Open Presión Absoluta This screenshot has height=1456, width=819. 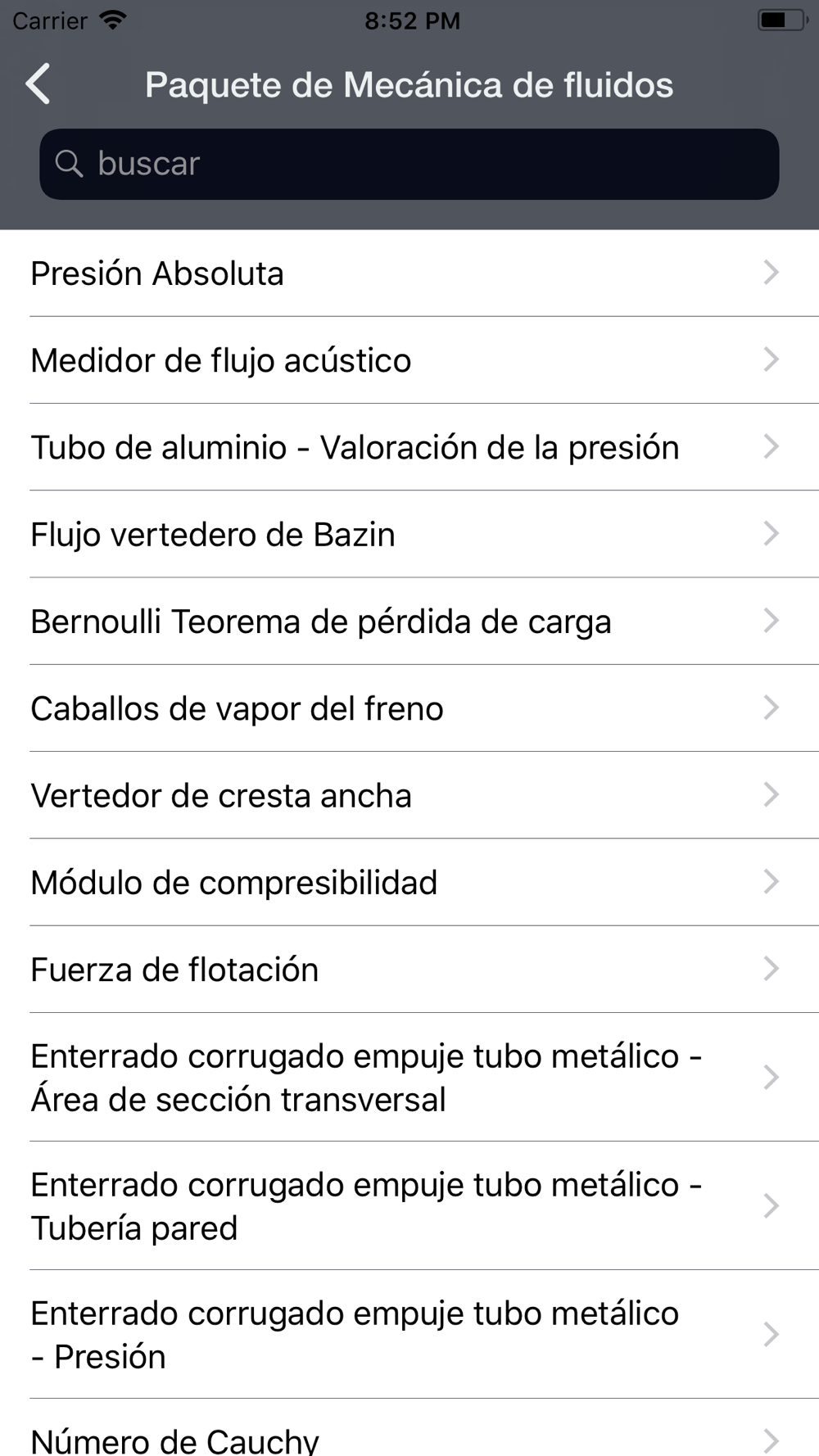coord(409,273)
